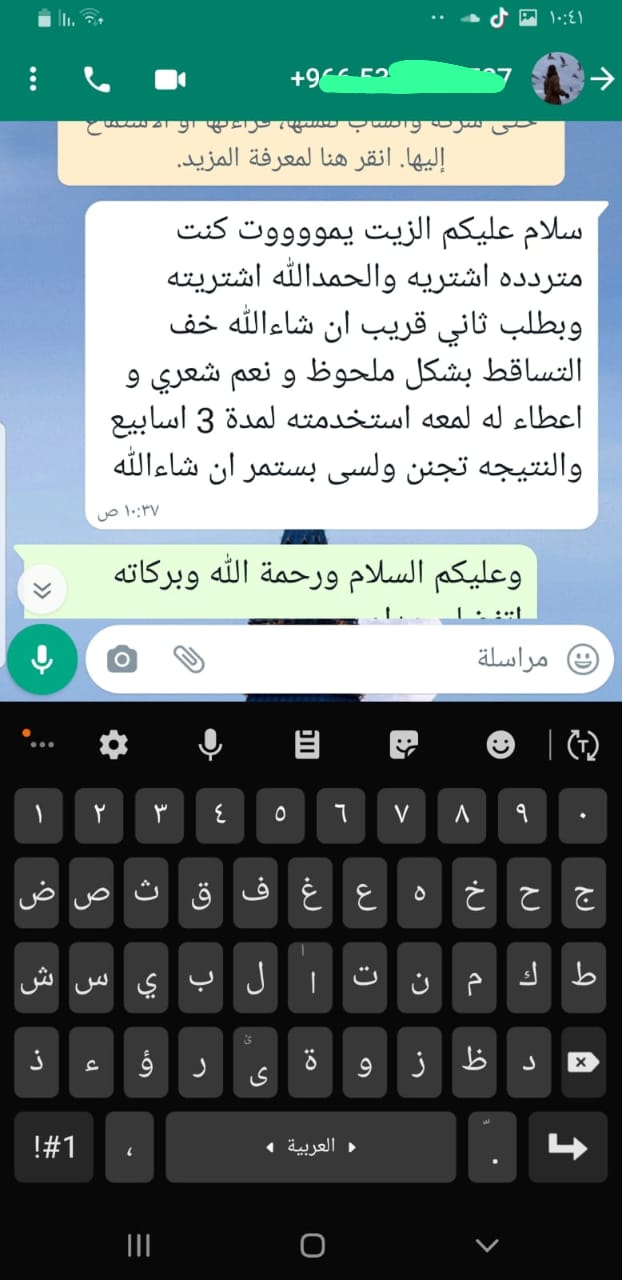Open the keyboard translate tool
This screenshot has height=1280, width=622.
pyautogui.click(x=582, y=744)
